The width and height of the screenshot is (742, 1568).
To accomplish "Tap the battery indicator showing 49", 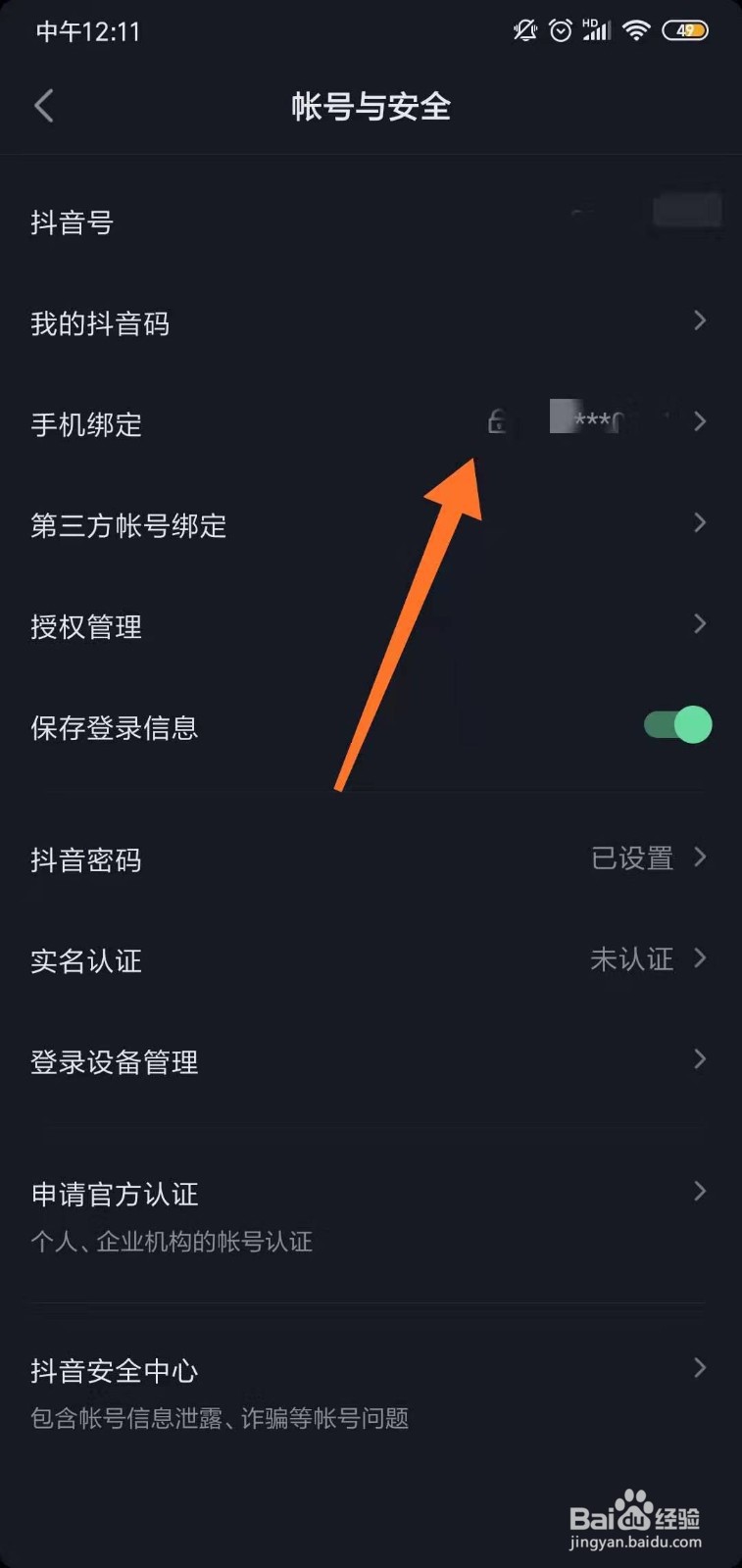I will (x=686, y=30).
